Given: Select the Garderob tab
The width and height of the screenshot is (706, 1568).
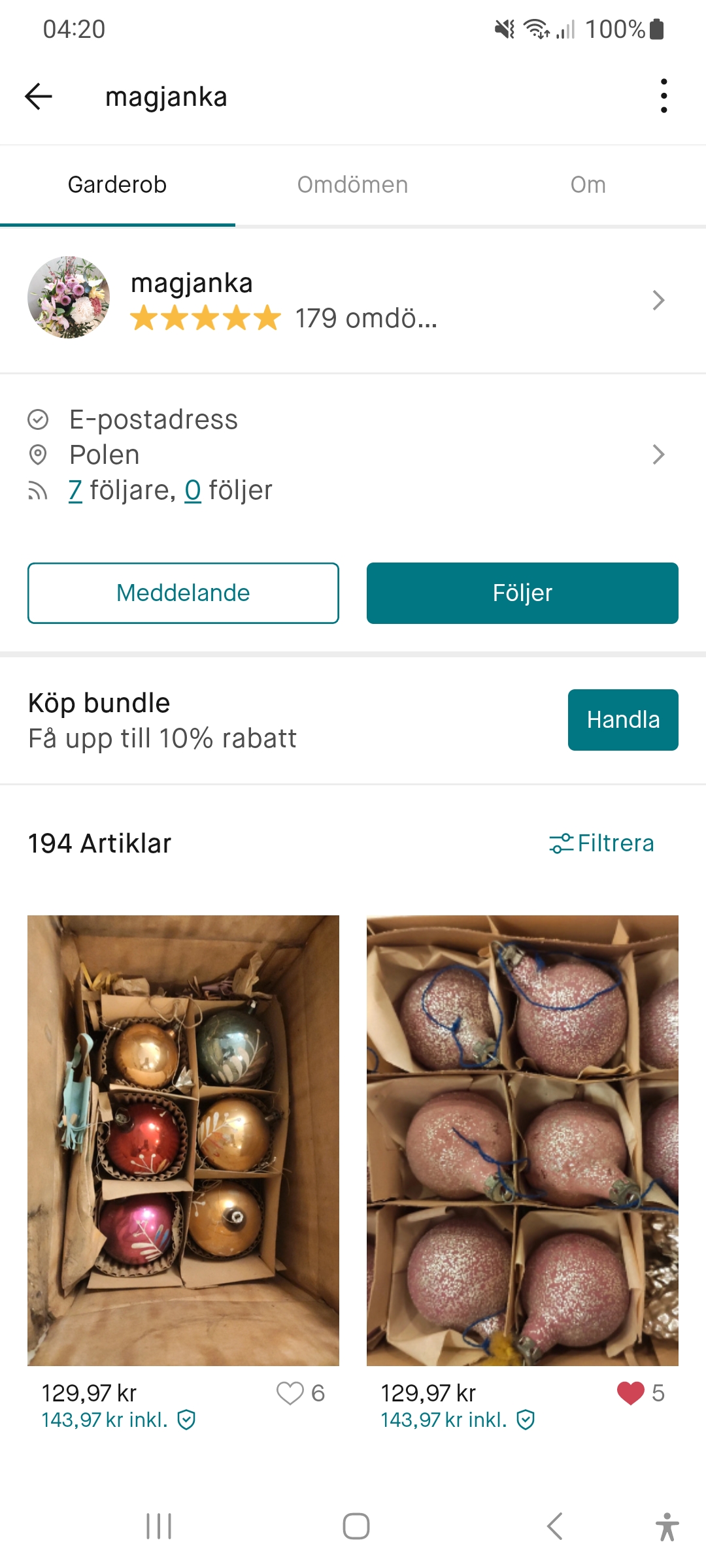Looking at the screenshot, I should (117, 185).
